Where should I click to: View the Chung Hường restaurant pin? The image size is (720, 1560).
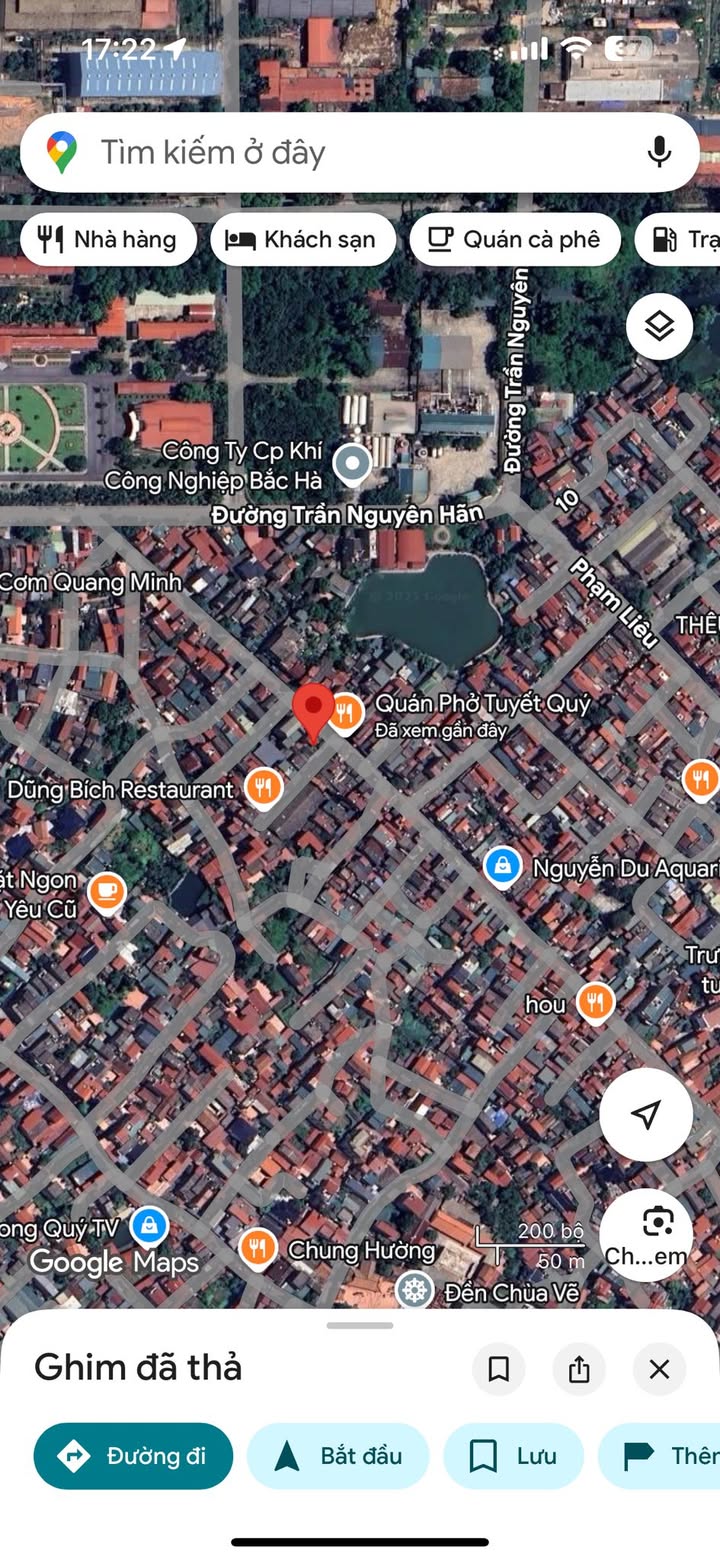click(258, 1249)
